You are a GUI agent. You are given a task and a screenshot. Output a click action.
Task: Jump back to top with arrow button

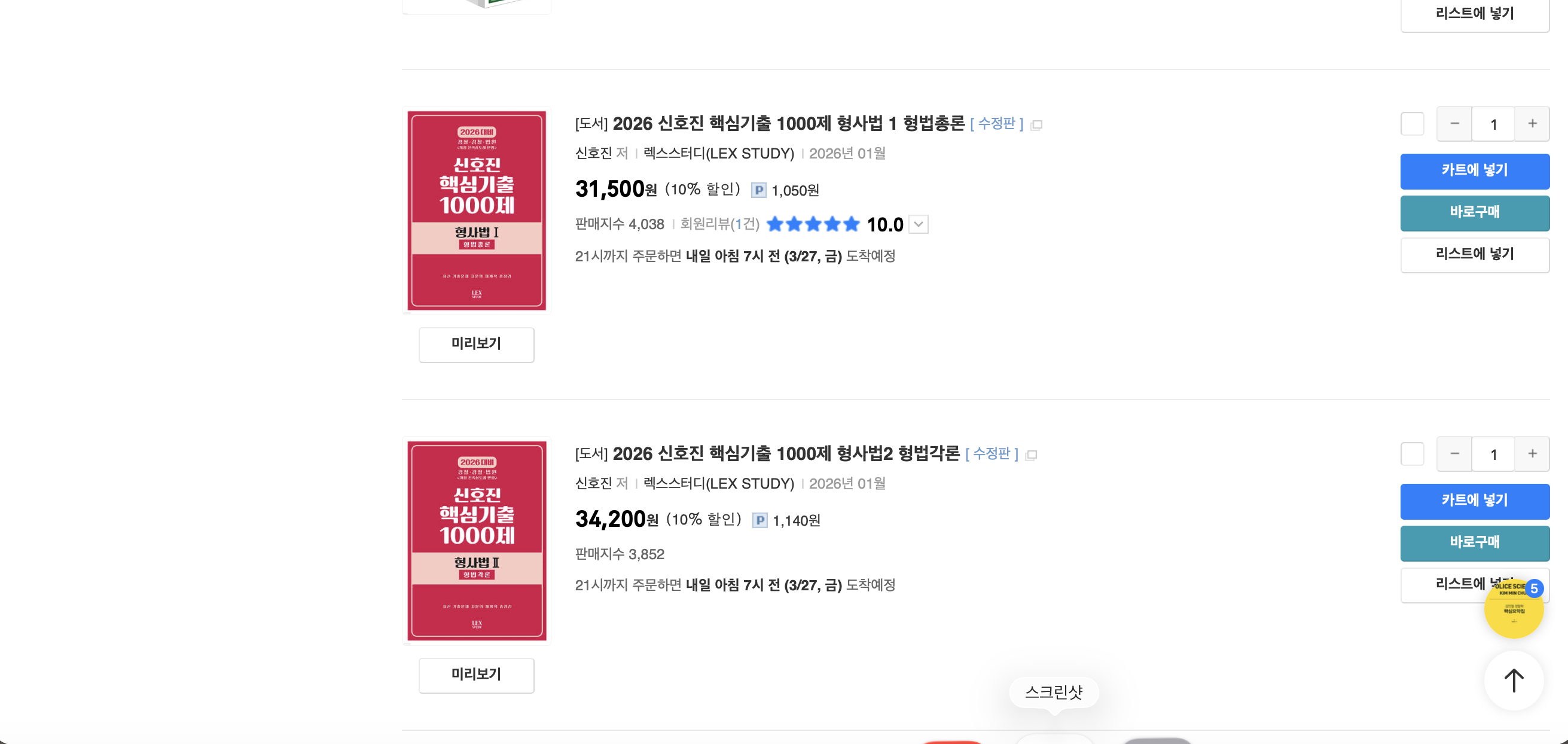click(1513, 680)
